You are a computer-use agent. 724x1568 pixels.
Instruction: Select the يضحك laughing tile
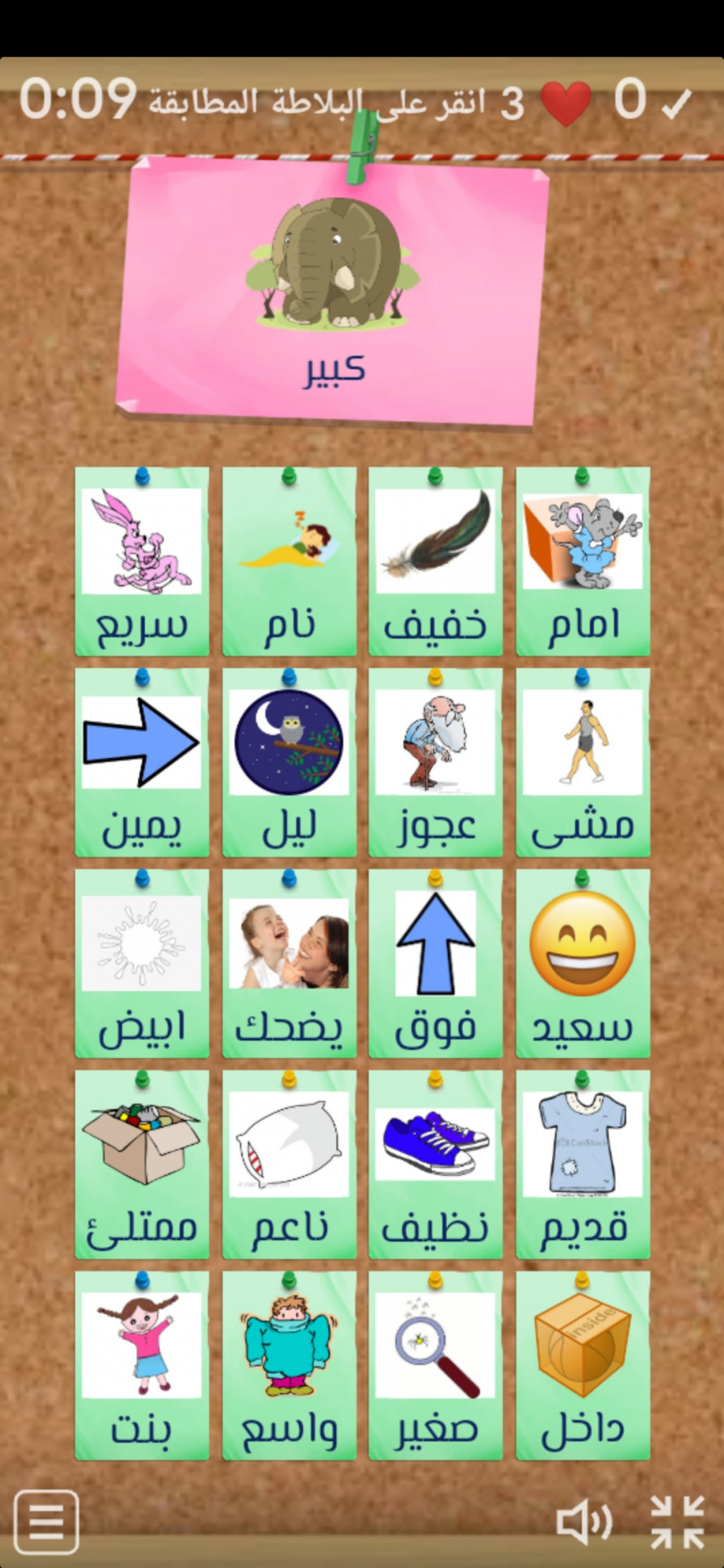click(289, 965)
